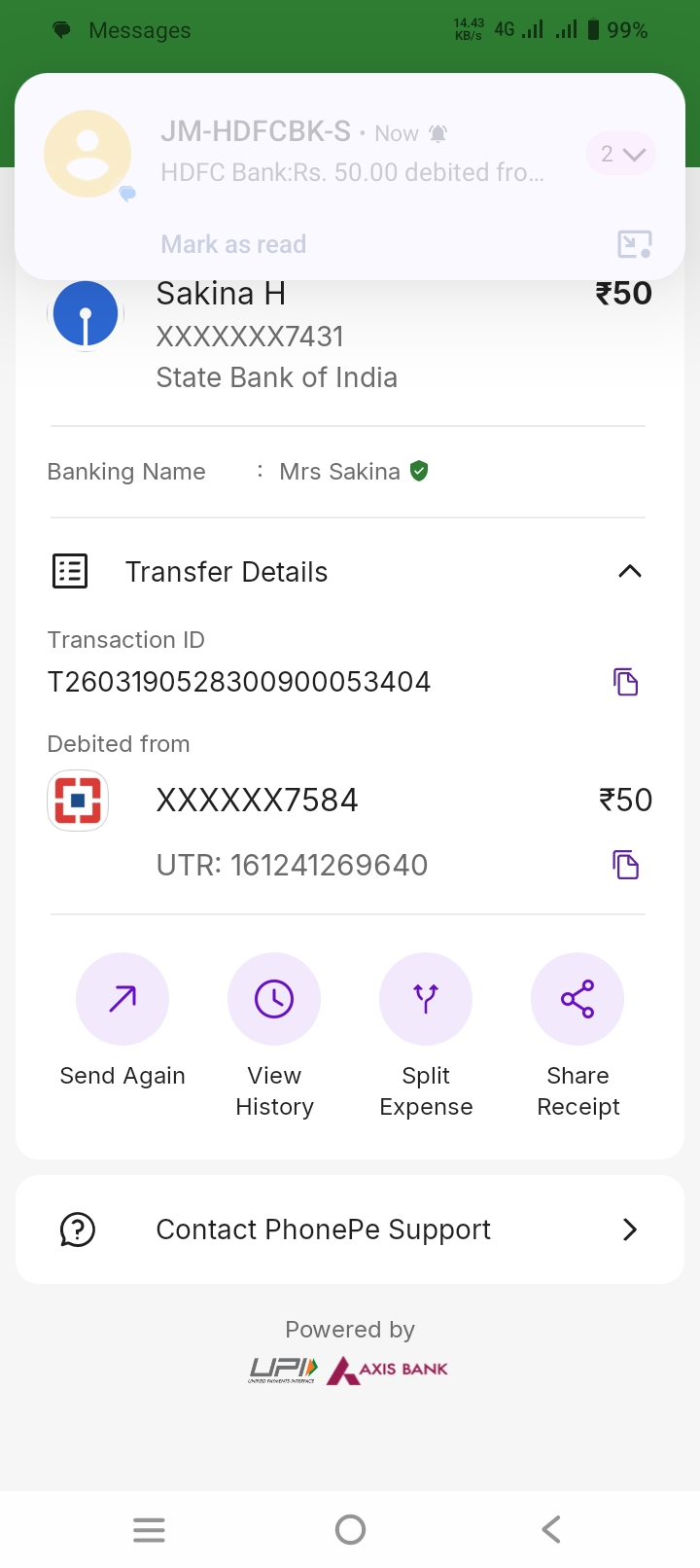Open Contact PhonePe Support

pos(350,1229)
